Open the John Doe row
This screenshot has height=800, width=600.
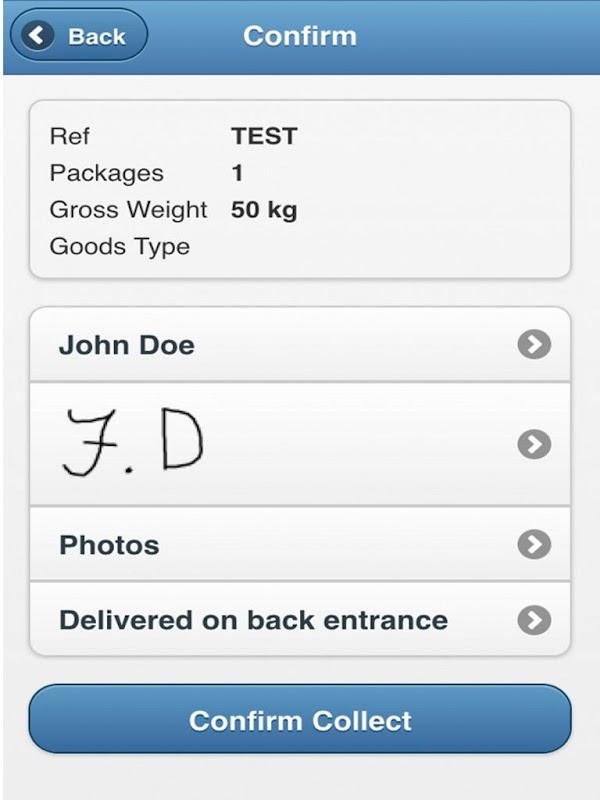point(300,345)
